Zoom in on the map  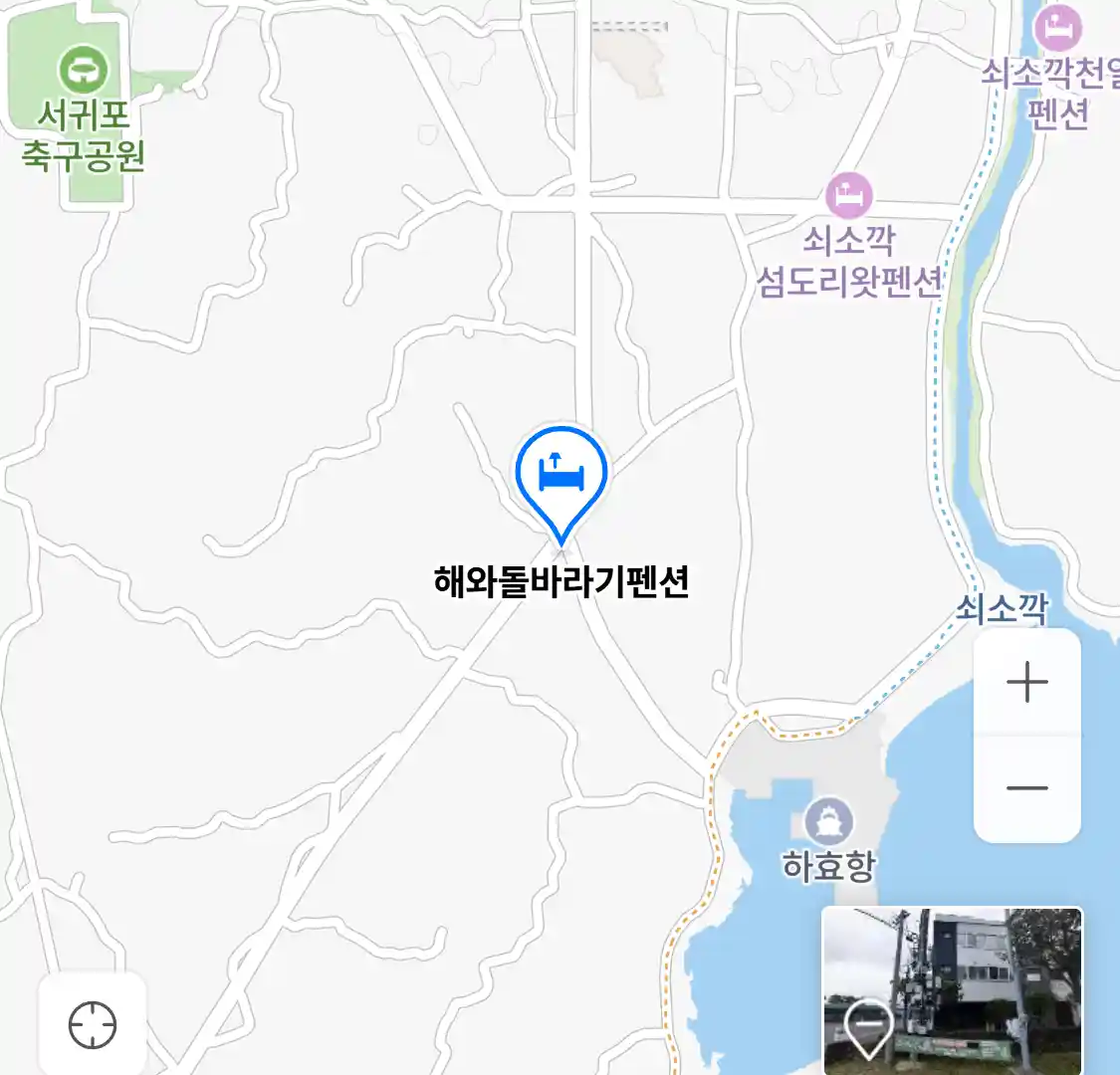pyautogui.click(x=1026, y=683)
